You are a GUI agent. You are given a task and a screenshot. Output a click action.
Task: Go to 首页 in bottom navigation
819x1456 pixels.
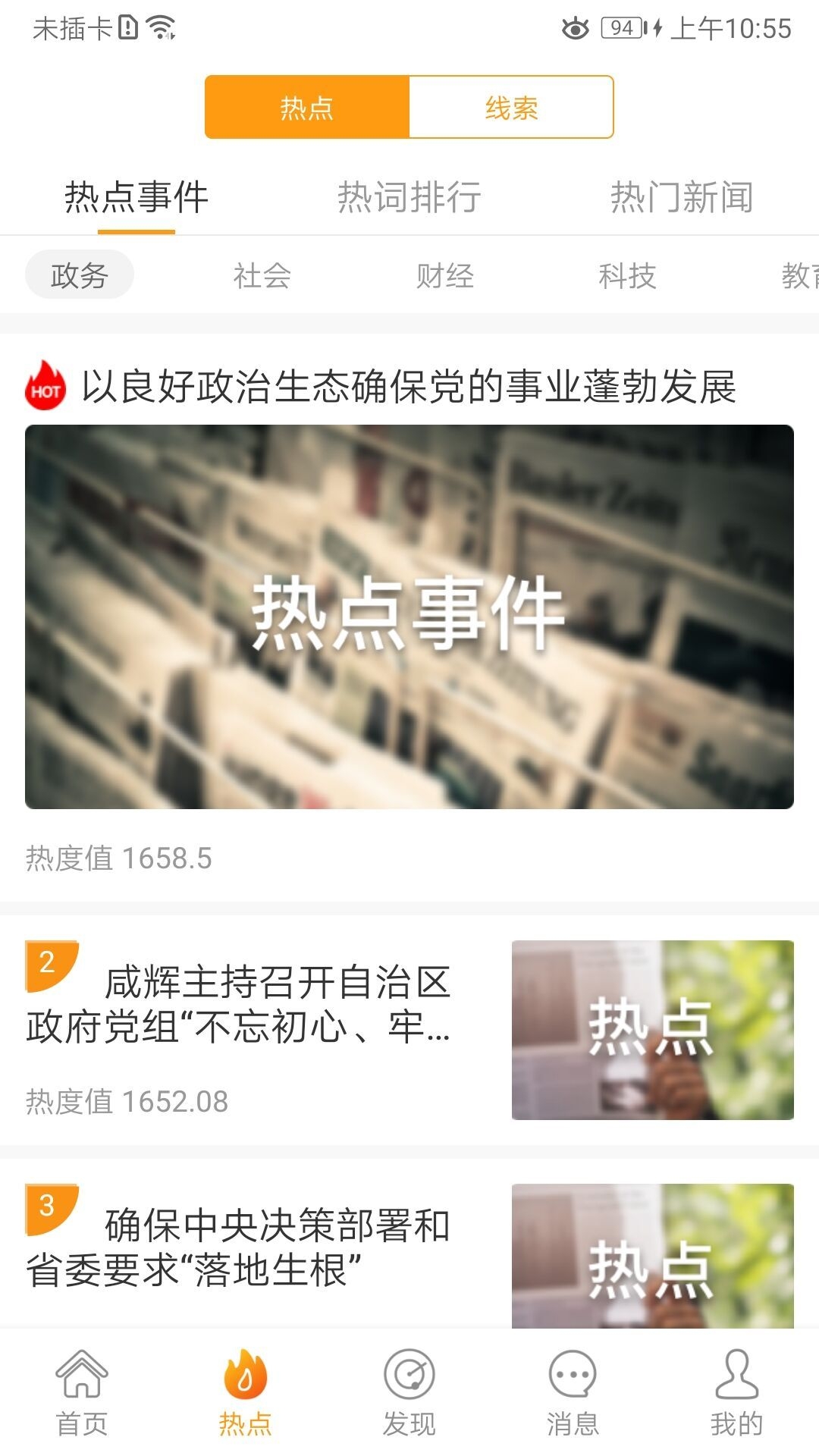pos(82,1393)
